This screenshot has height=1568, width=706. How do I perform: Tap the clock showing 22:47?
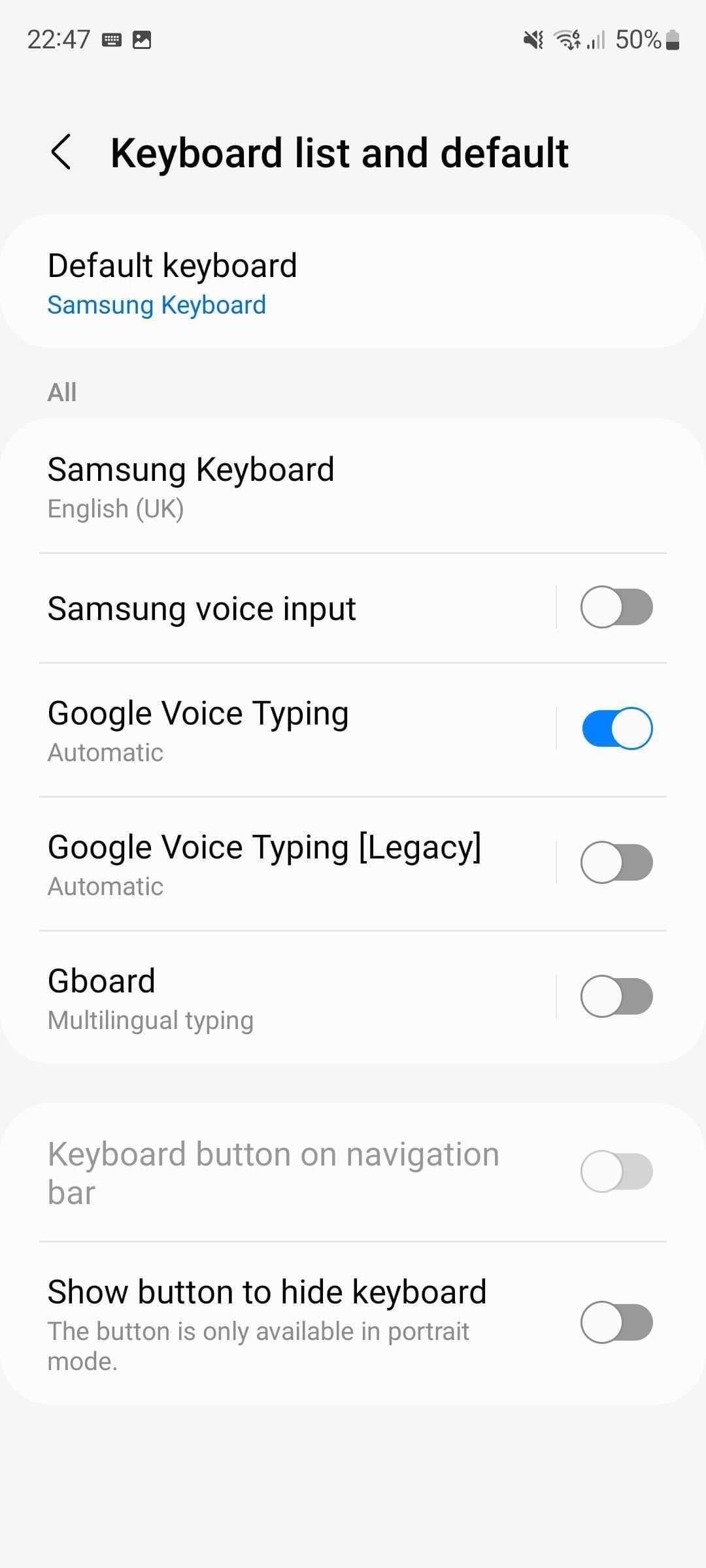point(59,39)
